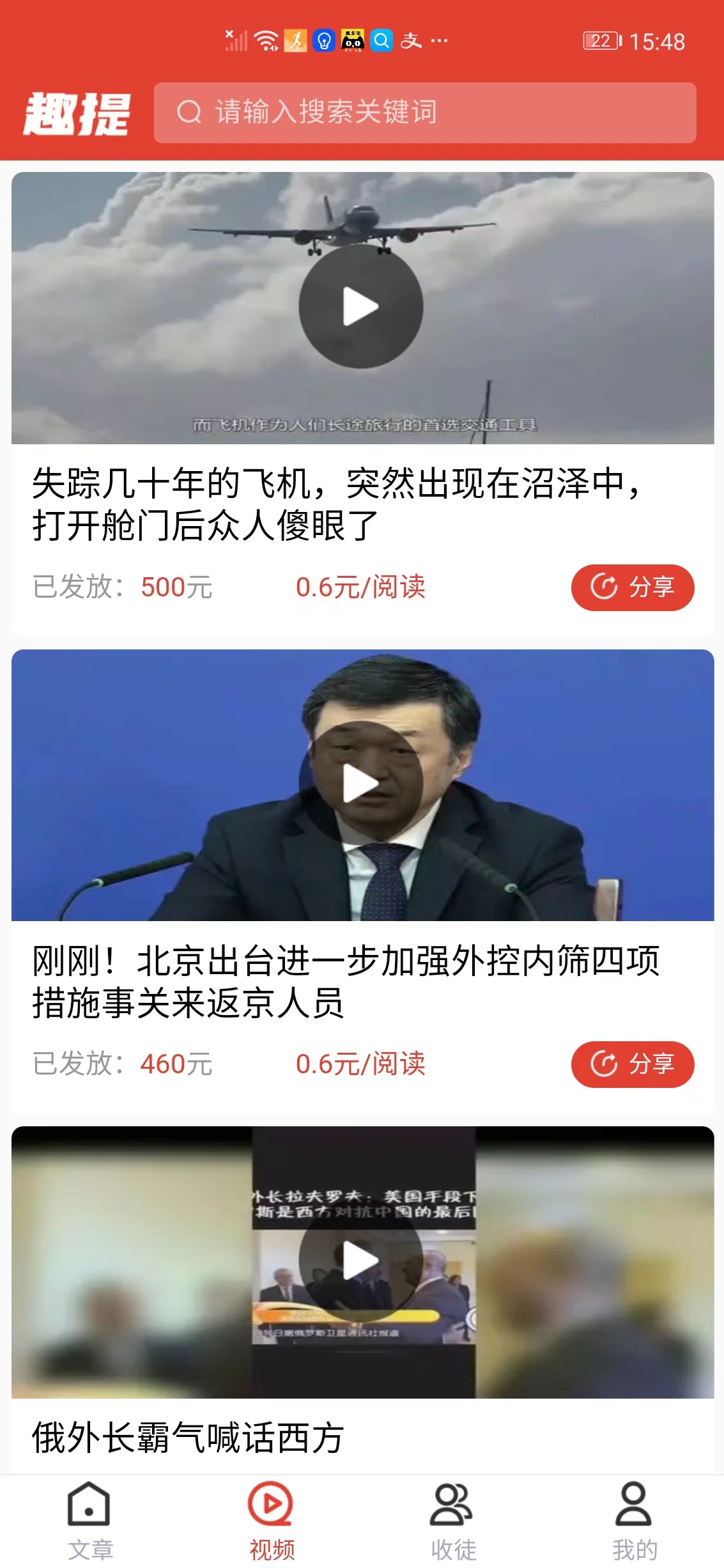This screenshot has width=724, height=1568.
Task: Play the Beijing press conference video
Action: click(x=362, y=783)
